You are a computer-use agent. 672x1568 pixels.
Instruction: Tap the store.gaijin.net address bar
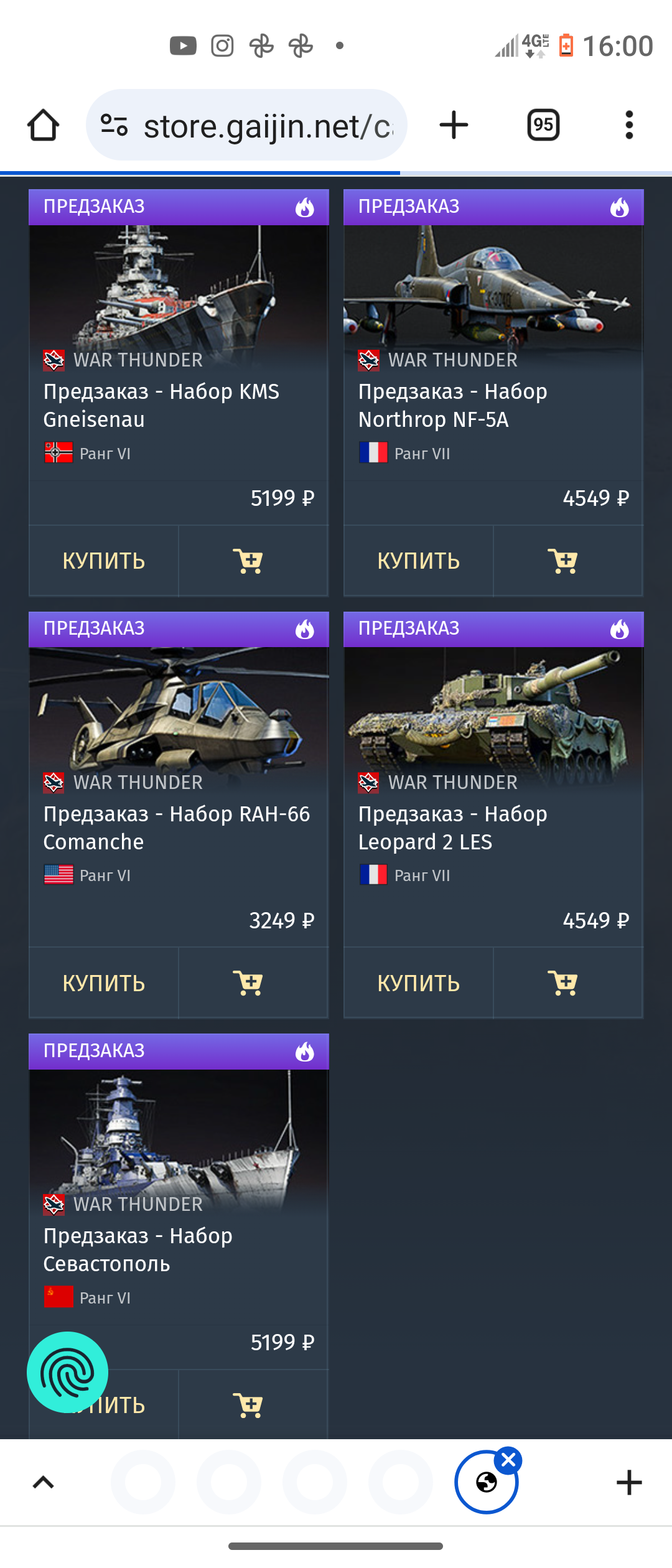[x=268, y=126]
